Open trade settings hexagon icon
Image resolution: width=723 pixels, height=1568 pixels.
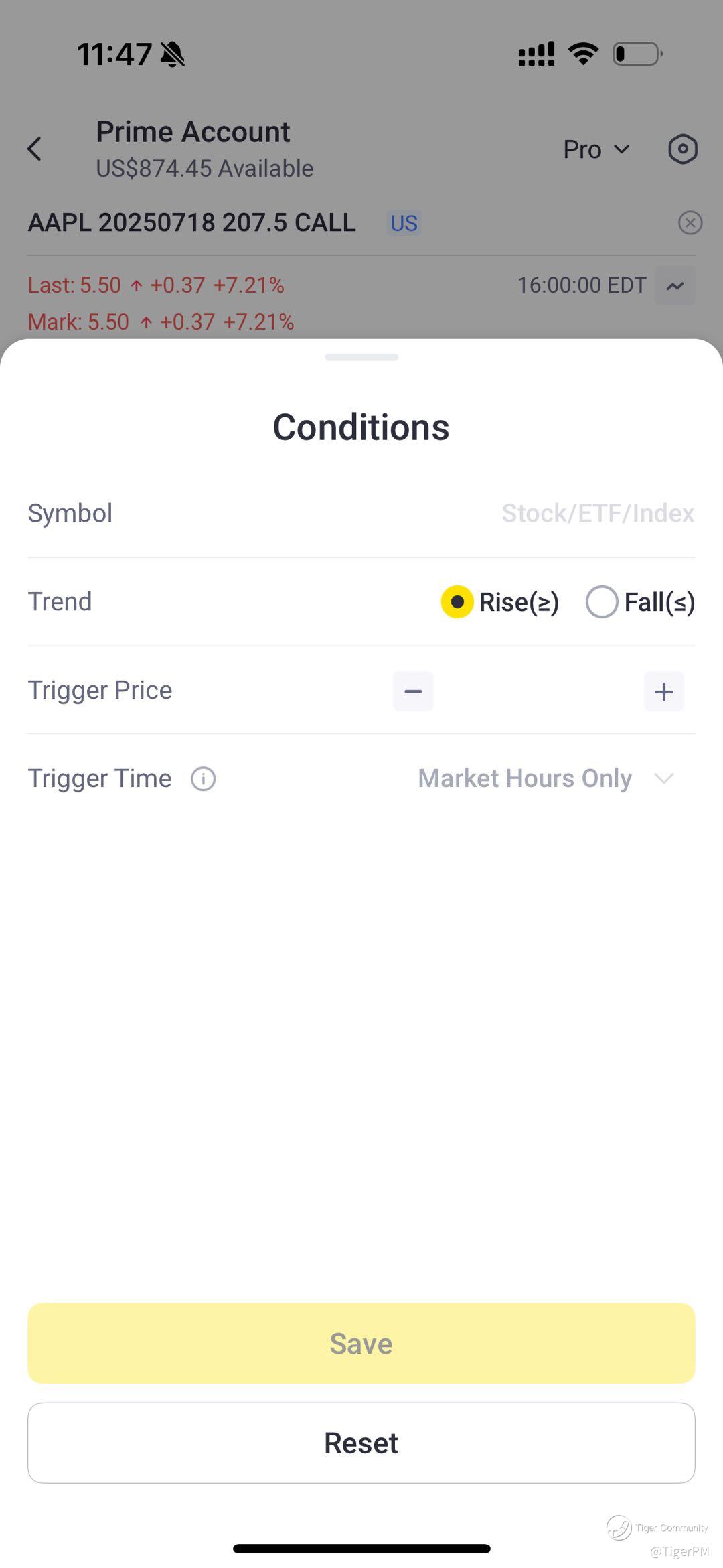(683, 149)
